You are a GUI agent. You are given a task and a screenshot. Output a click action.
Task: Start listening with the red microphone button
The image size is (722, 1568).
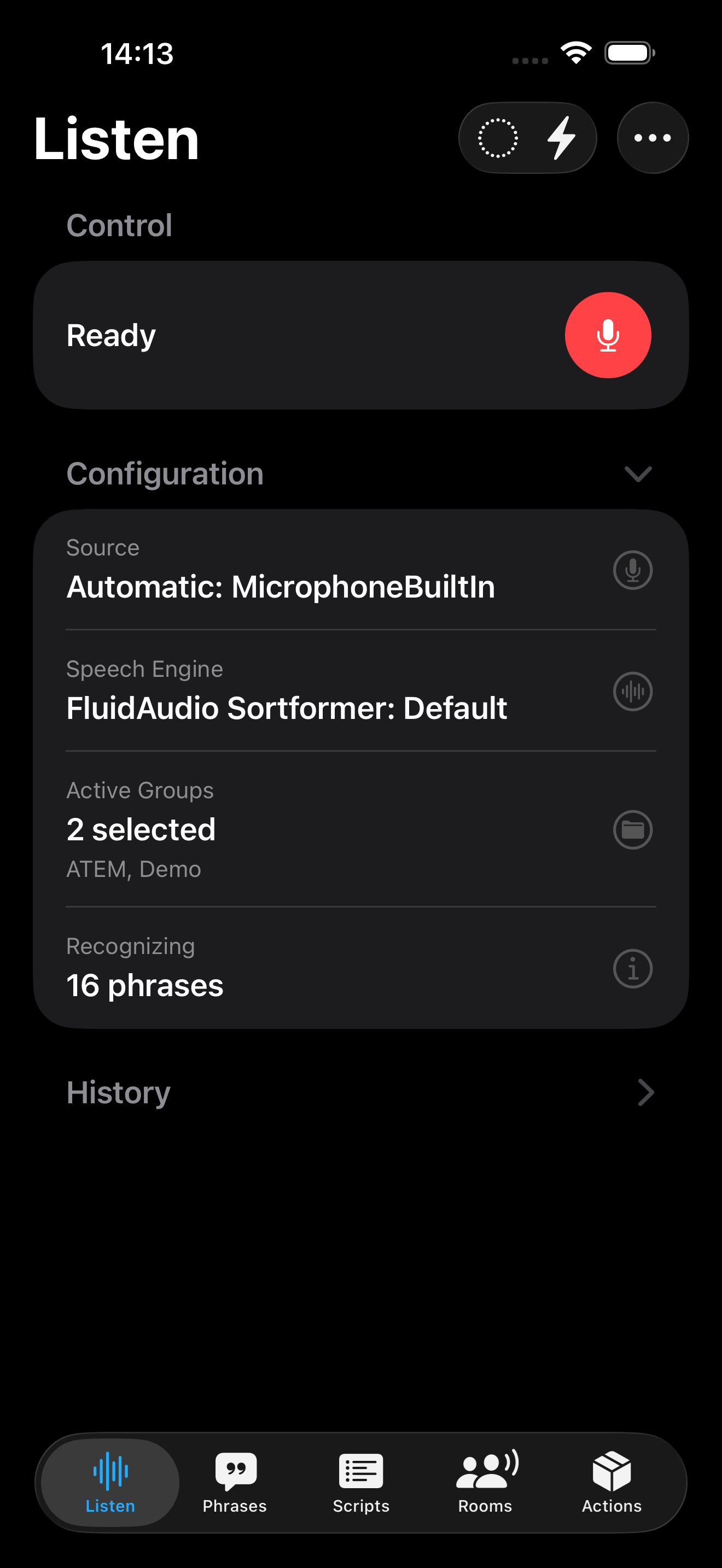608,335
